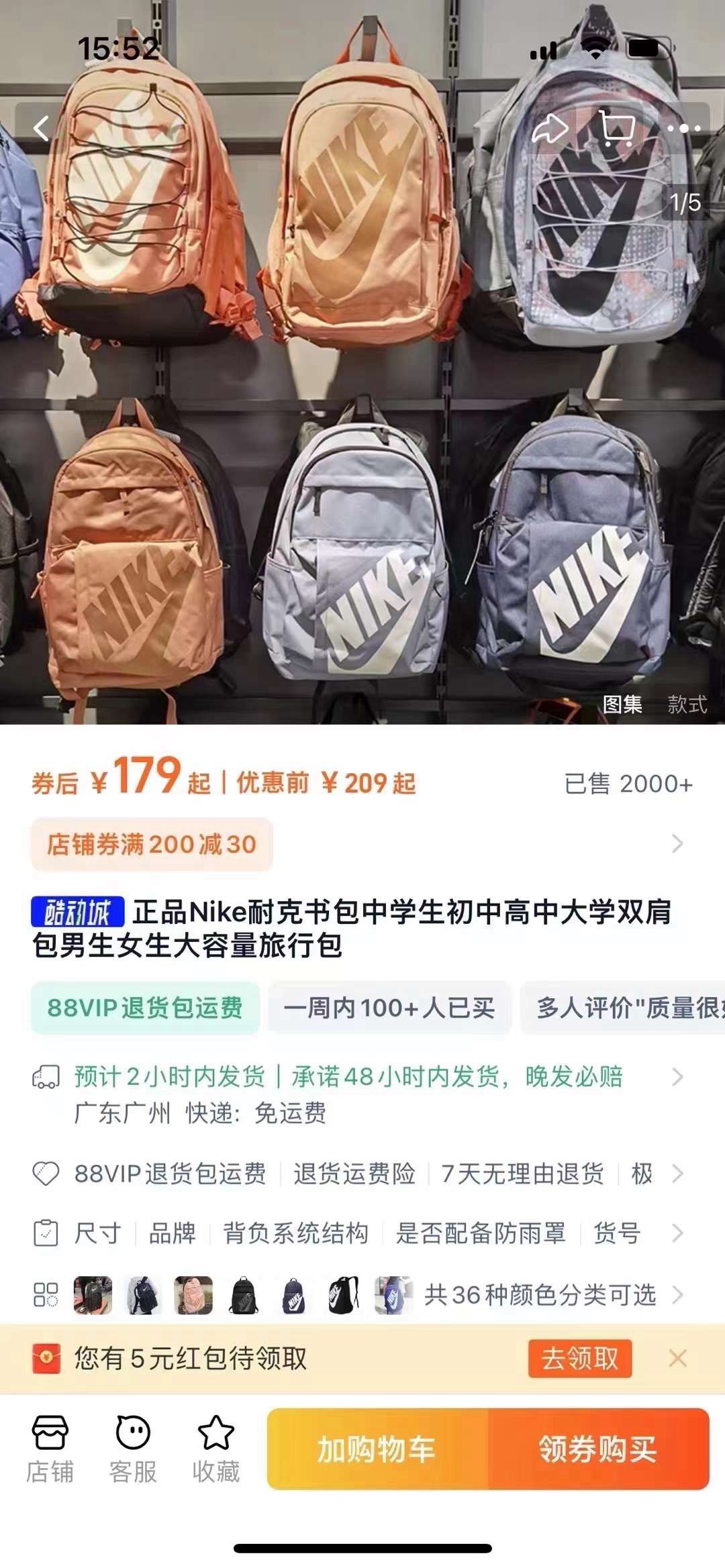
Task: Contact 客服 customer service
Action: pyautogui.click(x=133, y=1448)
